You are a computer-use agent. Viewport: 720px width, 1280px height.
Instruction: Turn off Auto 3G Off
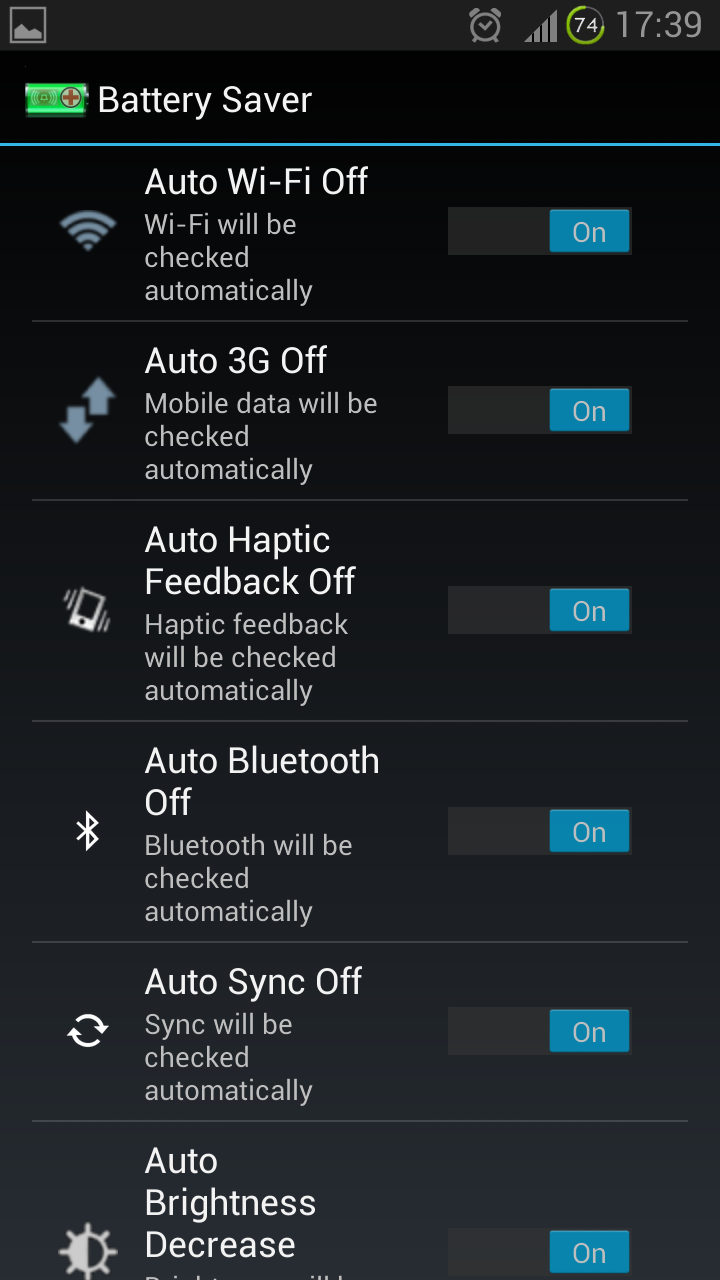click(x=539, y=410)
